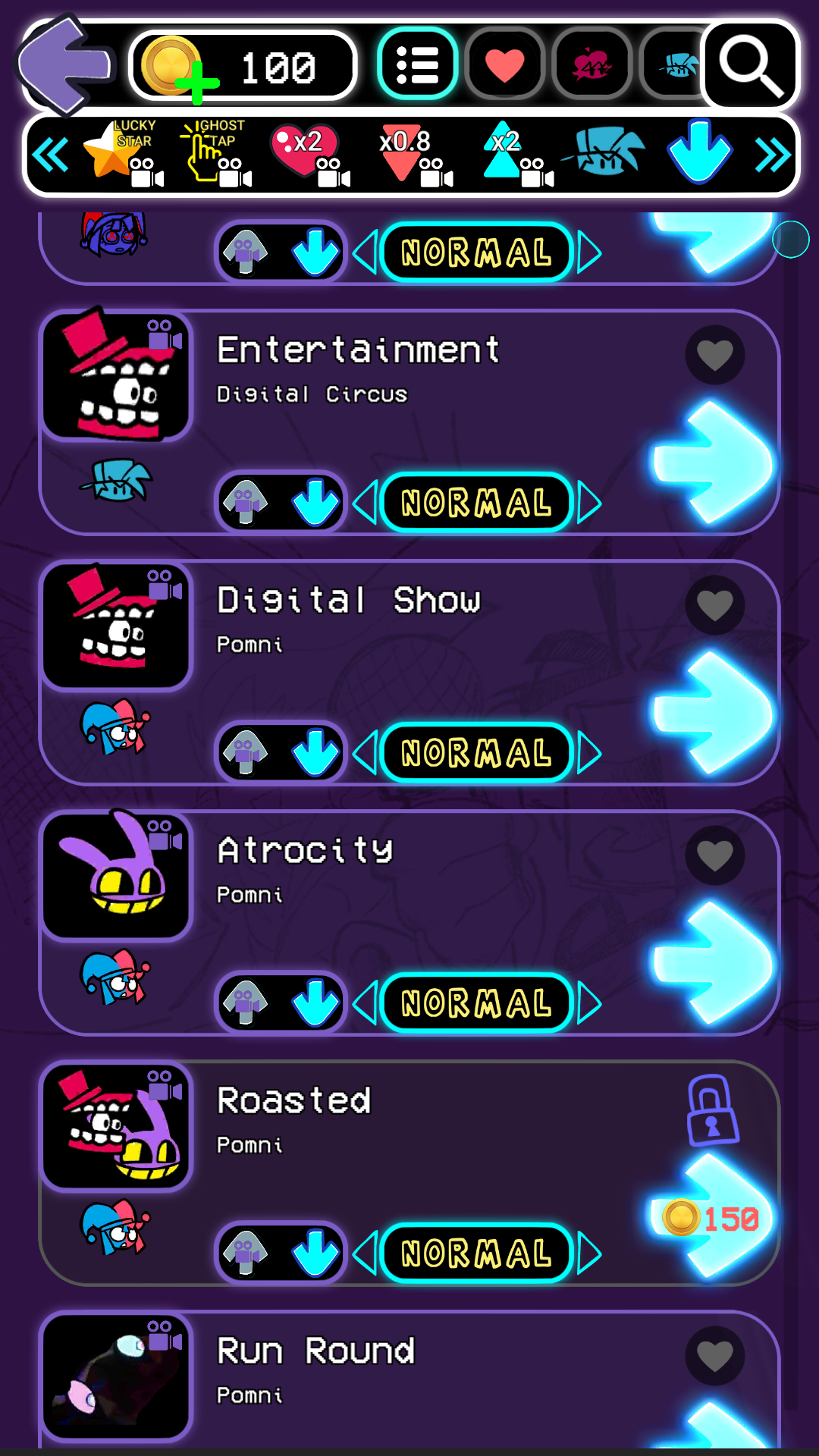Viewport: 819px width, 1456px height.
Task: Favorite the Digital Show song
Action: [x=715, y=605]
